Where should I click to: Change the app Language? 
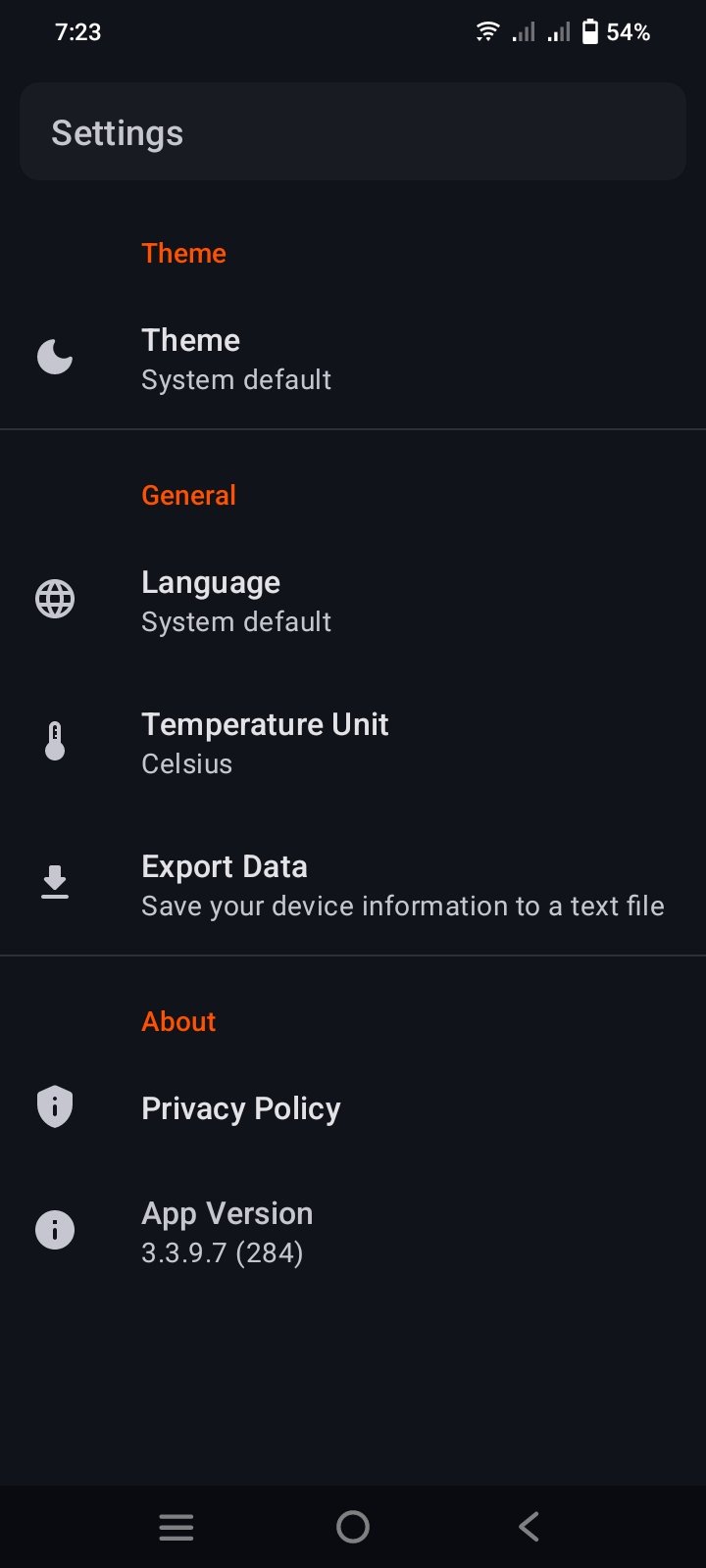pyautogui.click(x=353, y=601)
